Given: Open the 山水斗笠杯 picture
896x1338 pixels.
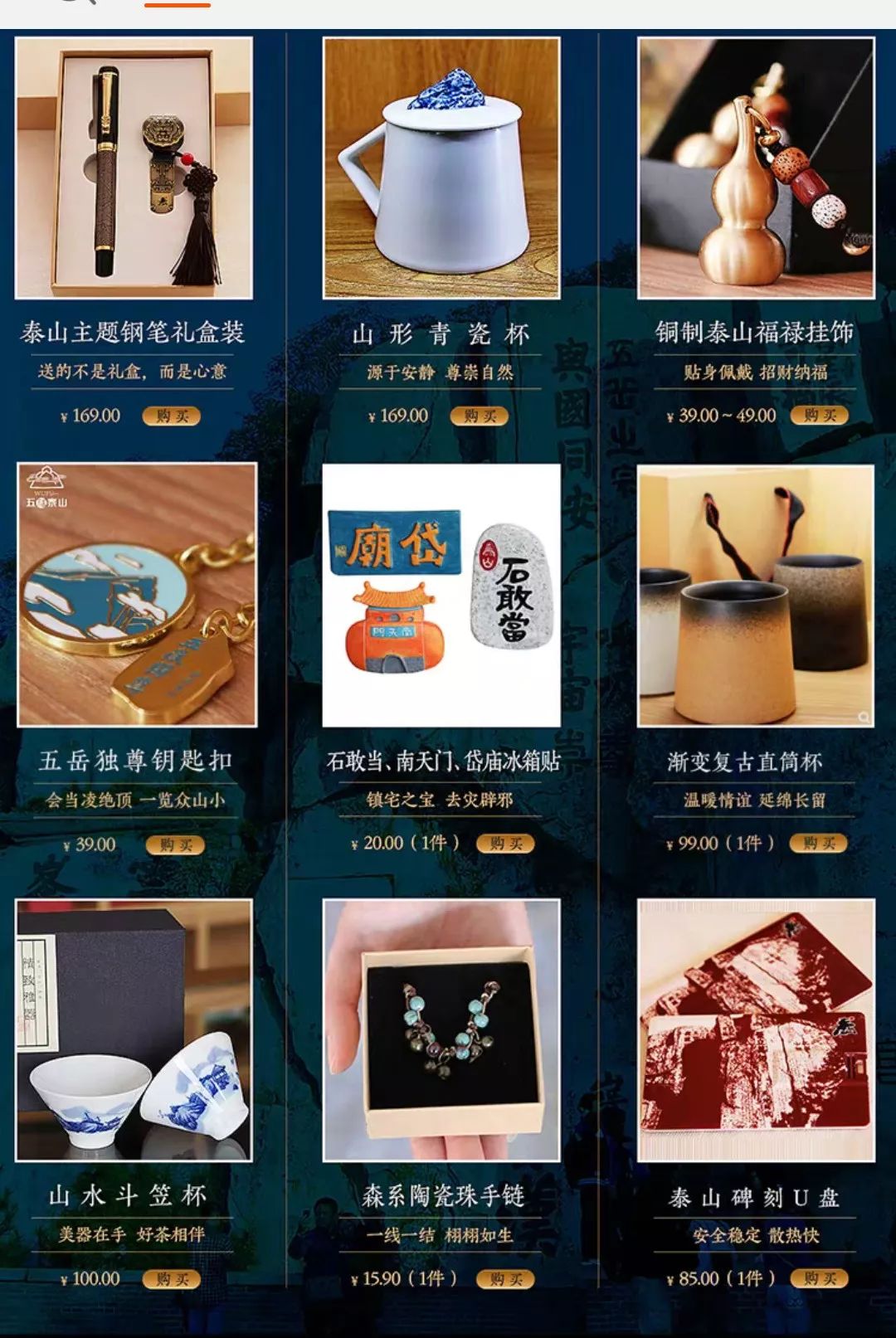Looking at the screenshot, I should [x=134, y=1029].
